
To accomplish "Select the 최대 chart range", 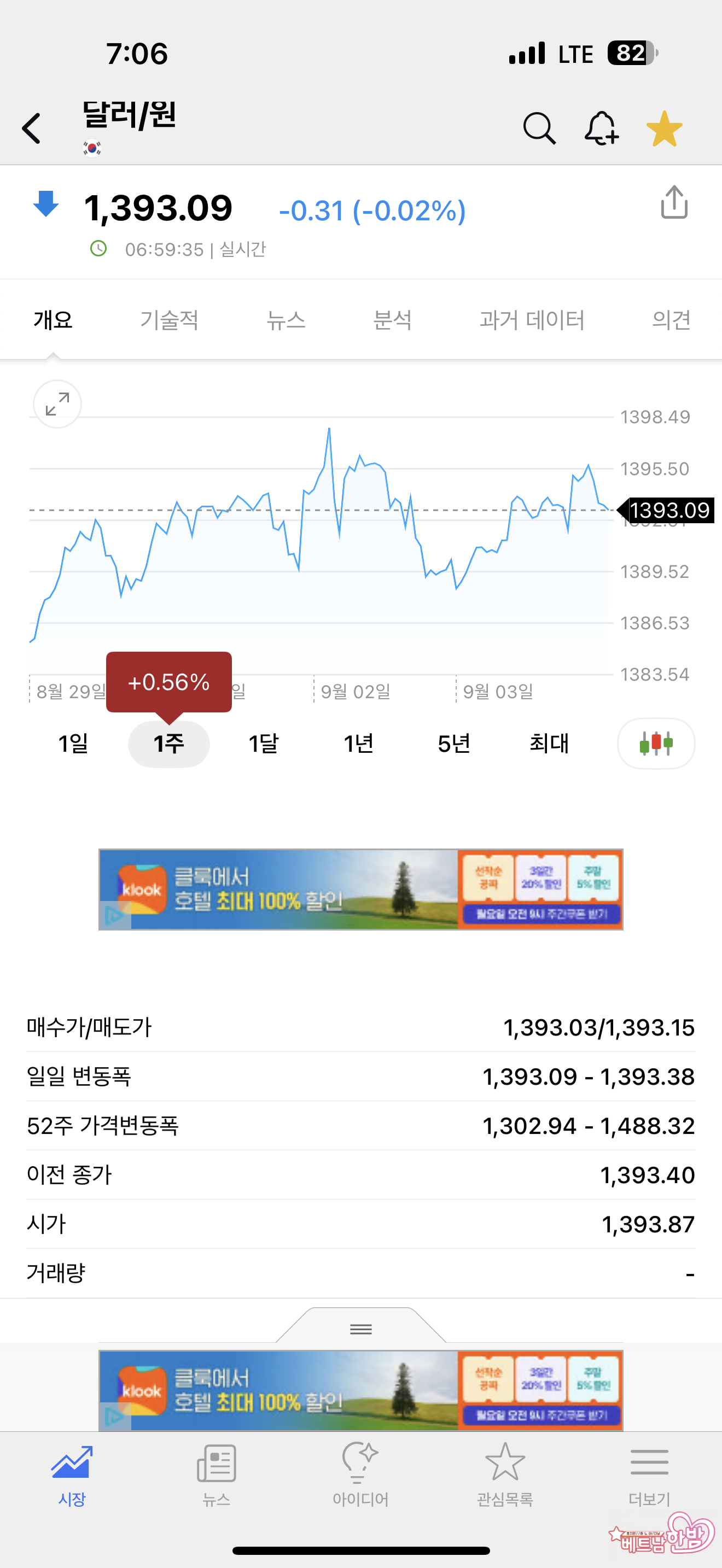I will pos(549,743).
